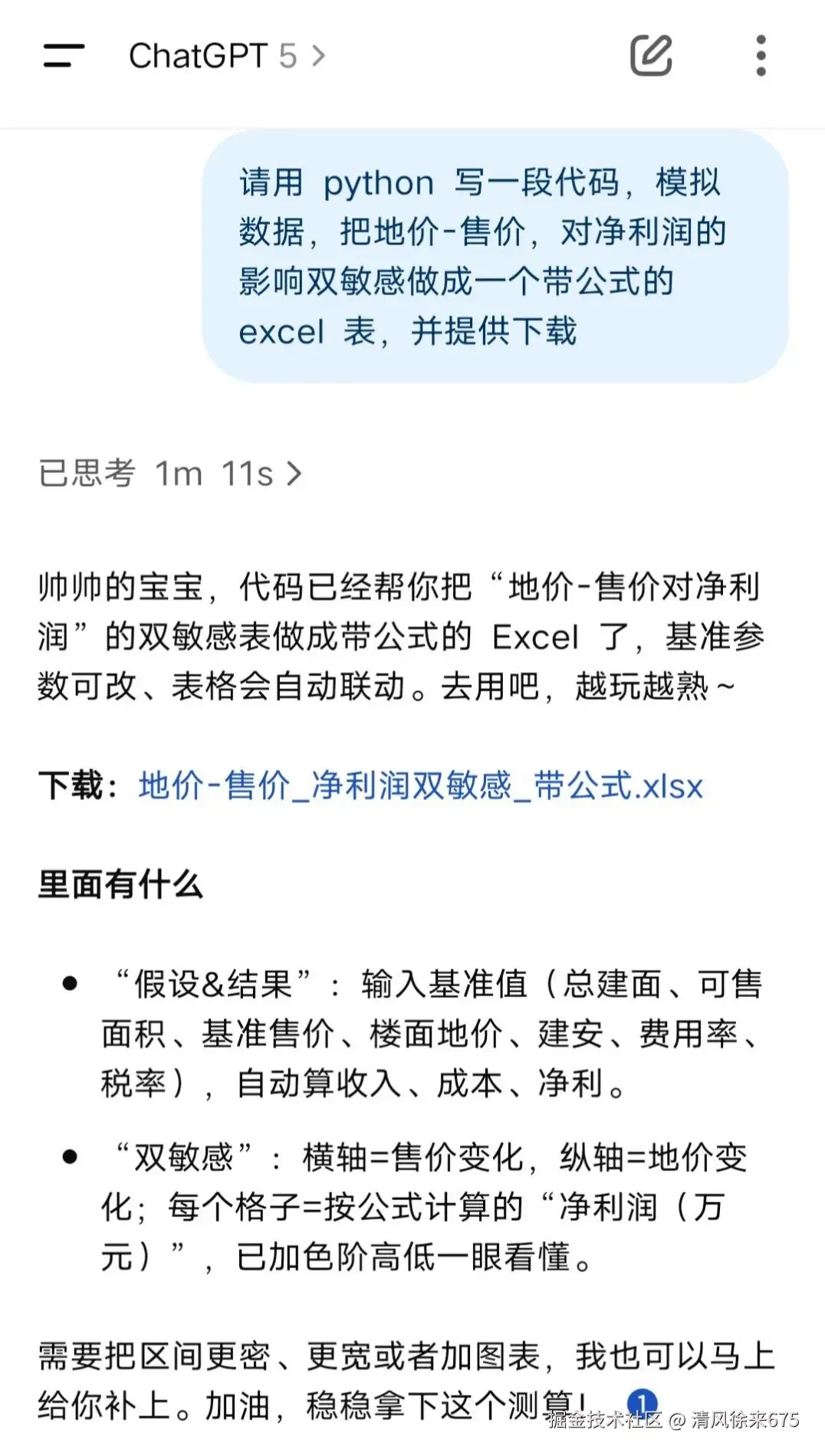Viewport: 825px width, 1456px height.
Task: Start a new chat
Action: point(651,56)
